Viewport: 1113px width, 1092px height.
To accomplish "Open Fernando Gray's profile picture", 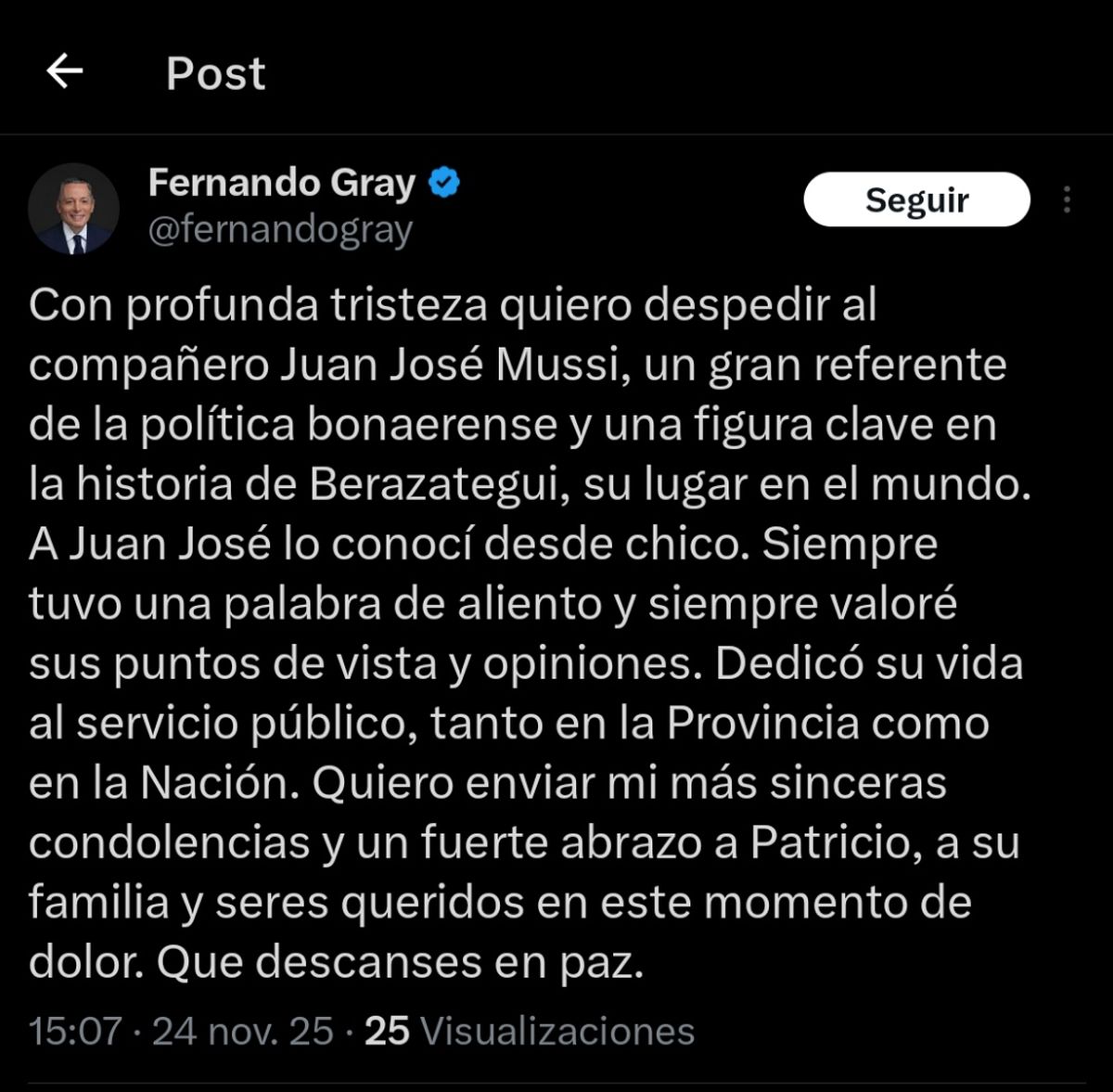I will click(x=74, y=209).
